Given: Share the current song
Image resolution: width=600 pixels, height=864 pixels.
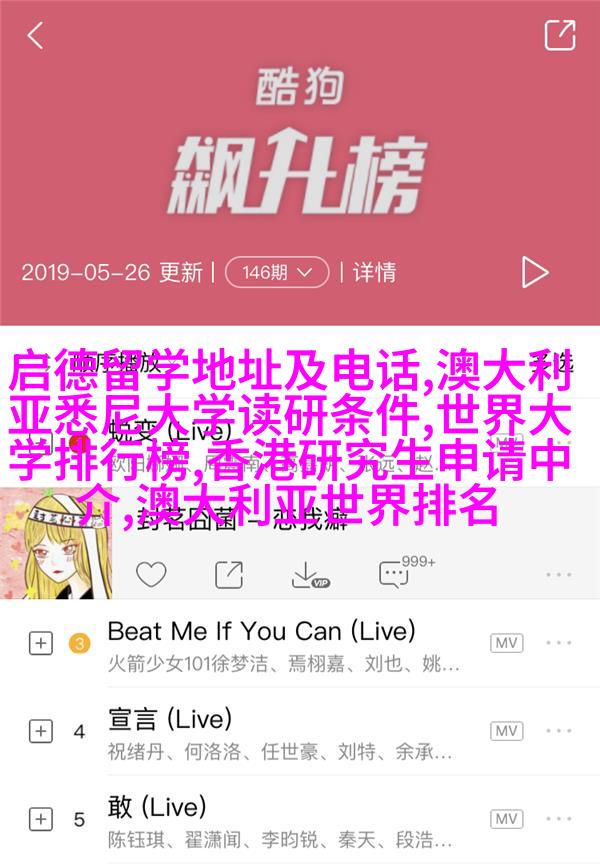Looking at the screenshot, I should tap(229, 574).
